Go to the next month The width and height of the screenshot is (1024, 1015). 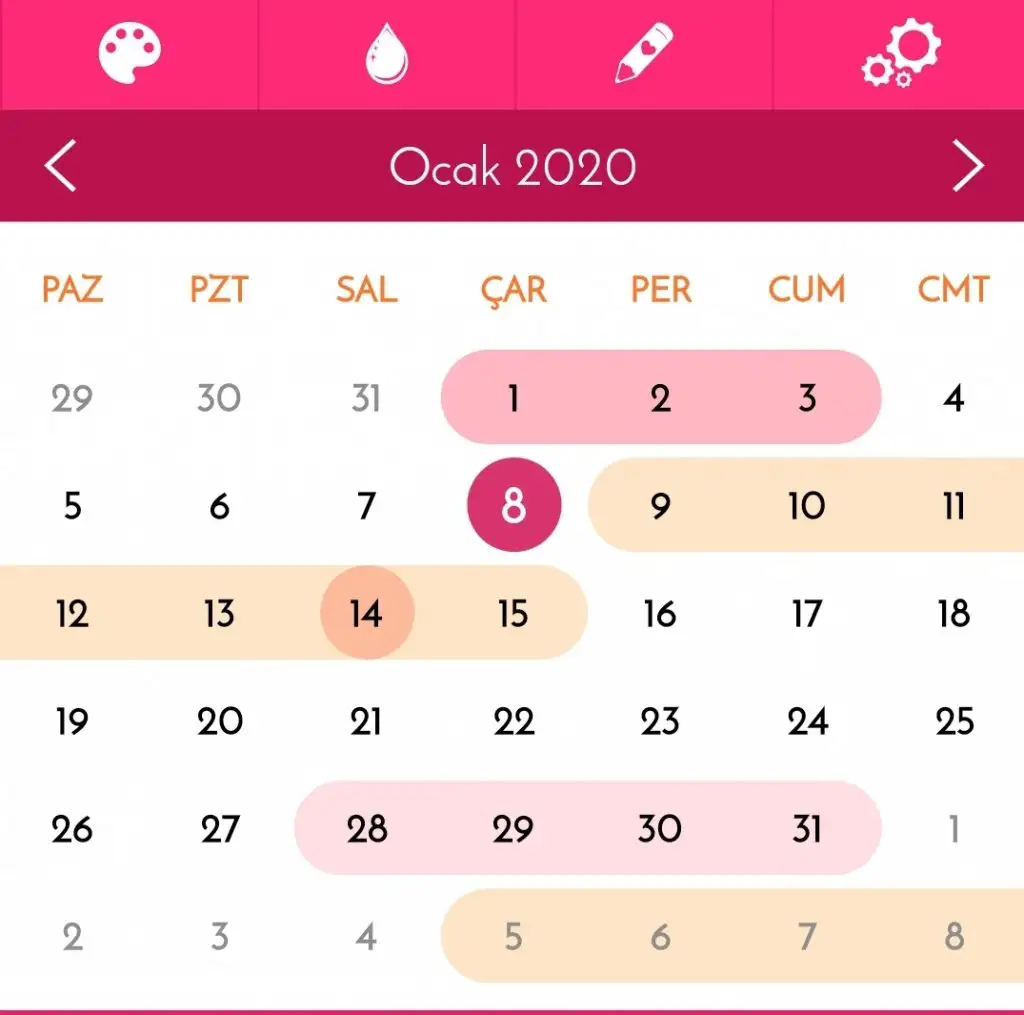tap(967, 166)
